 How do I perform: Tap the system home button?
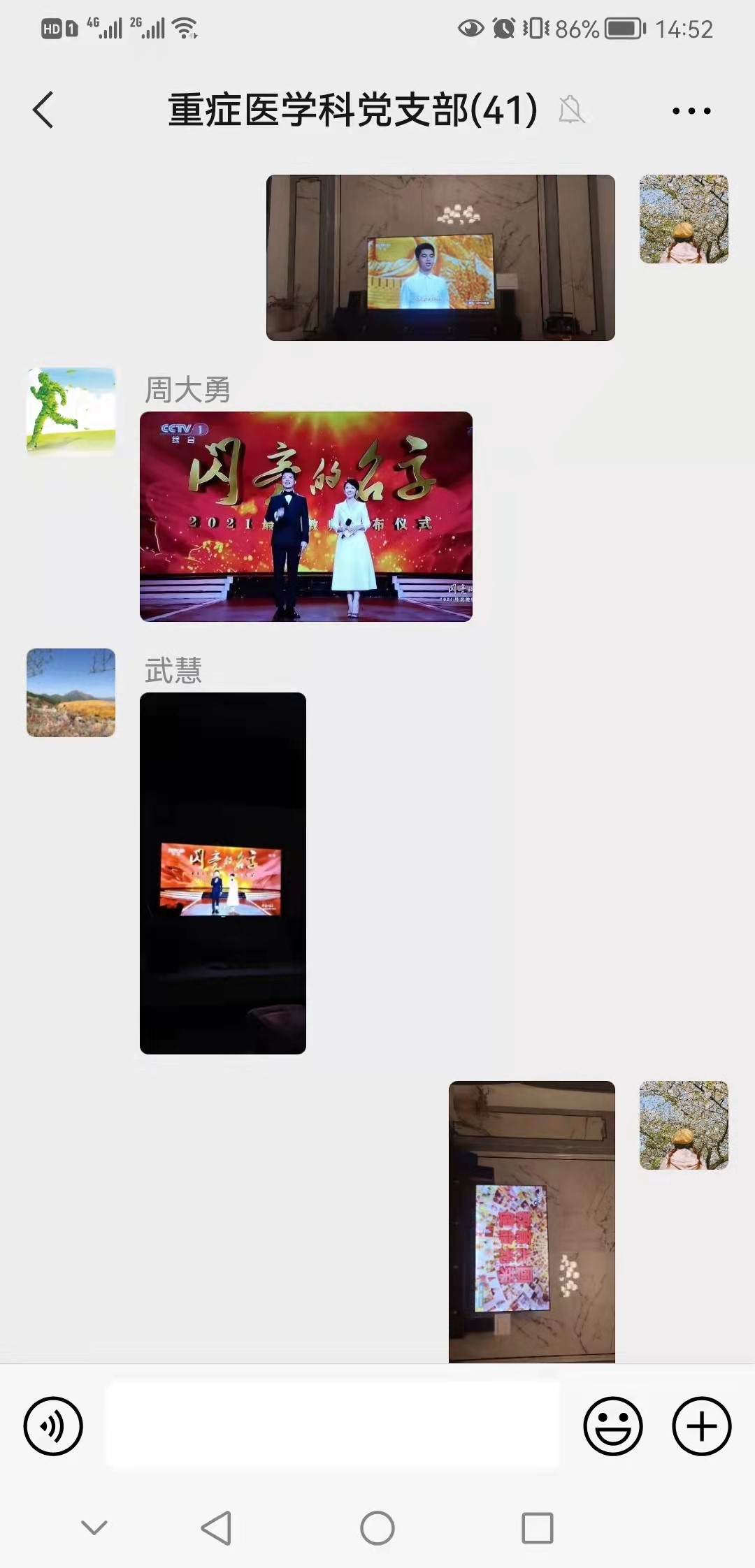(377, 1528)
